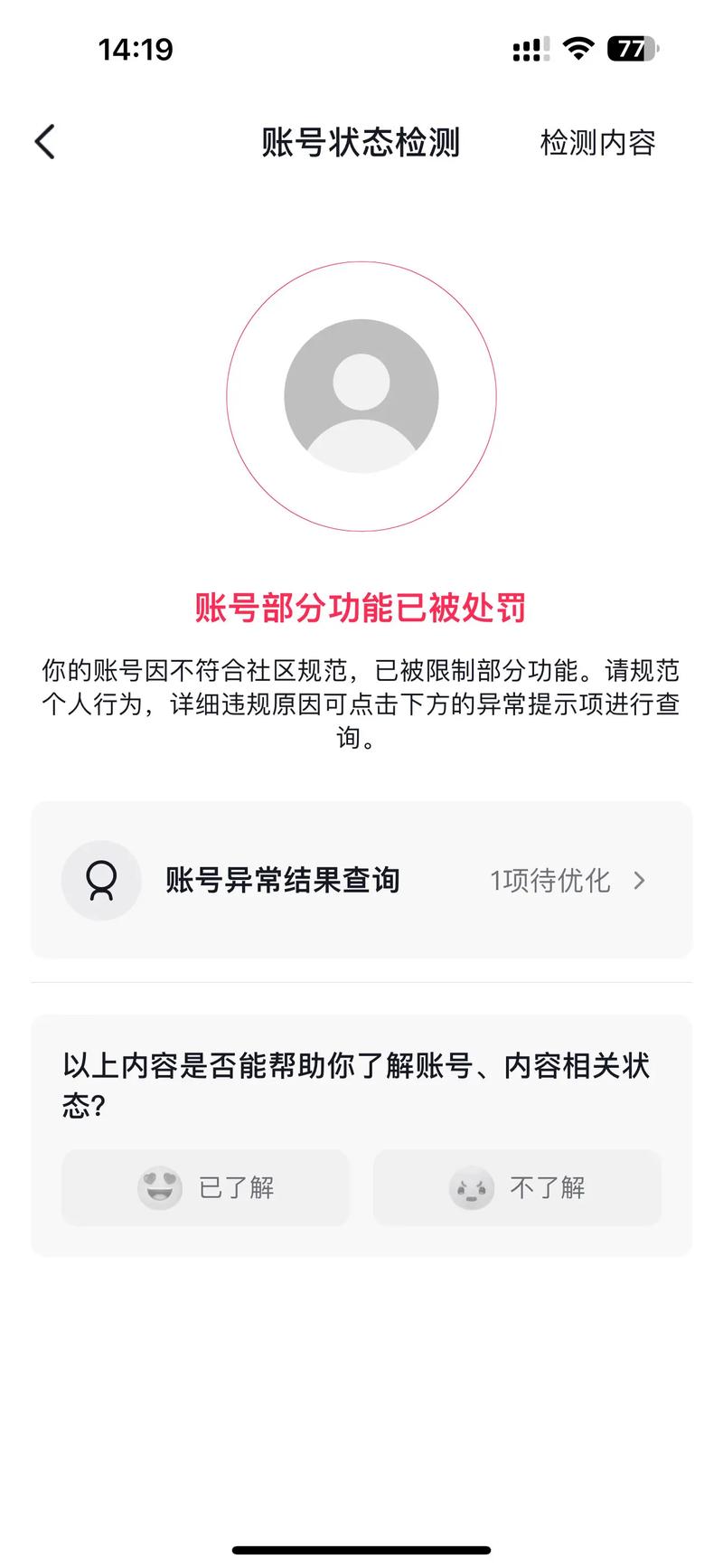Tap the person icon in account query row

pyautogui.click(x=100, y=880)
